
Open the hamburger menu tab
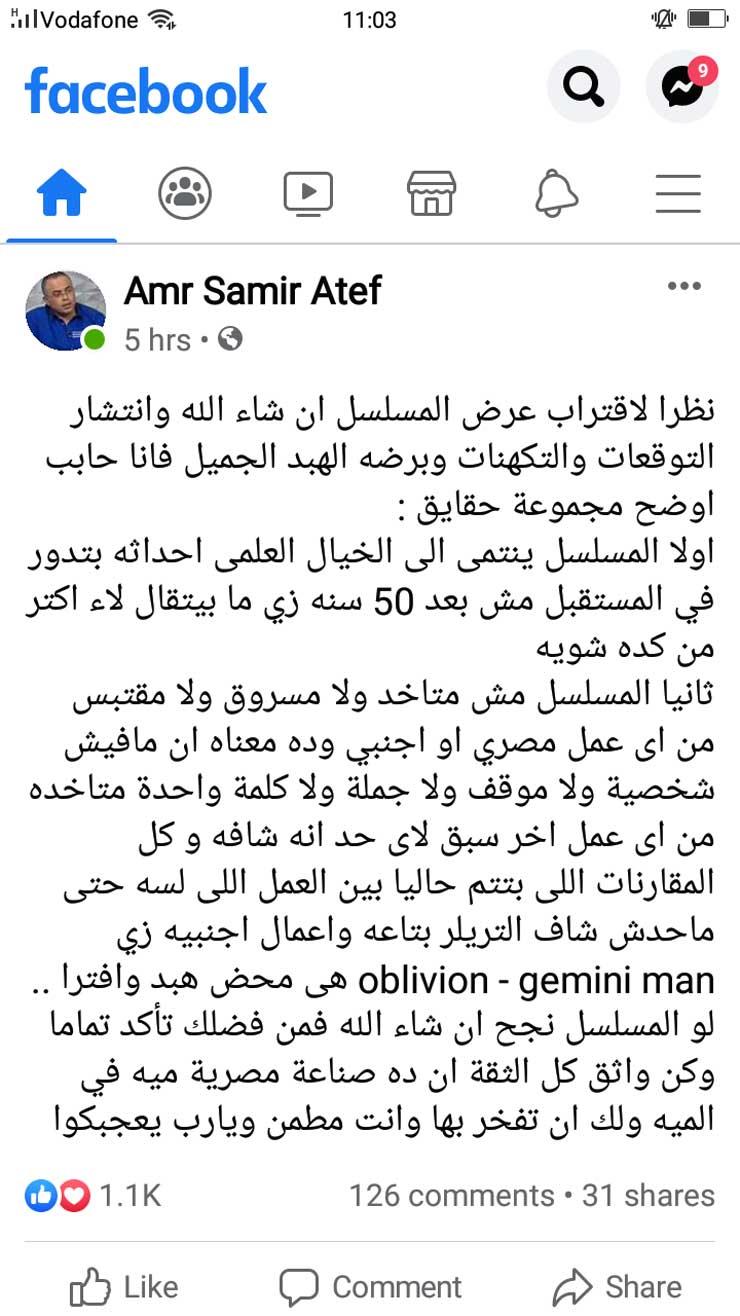[x=678, y=193]
